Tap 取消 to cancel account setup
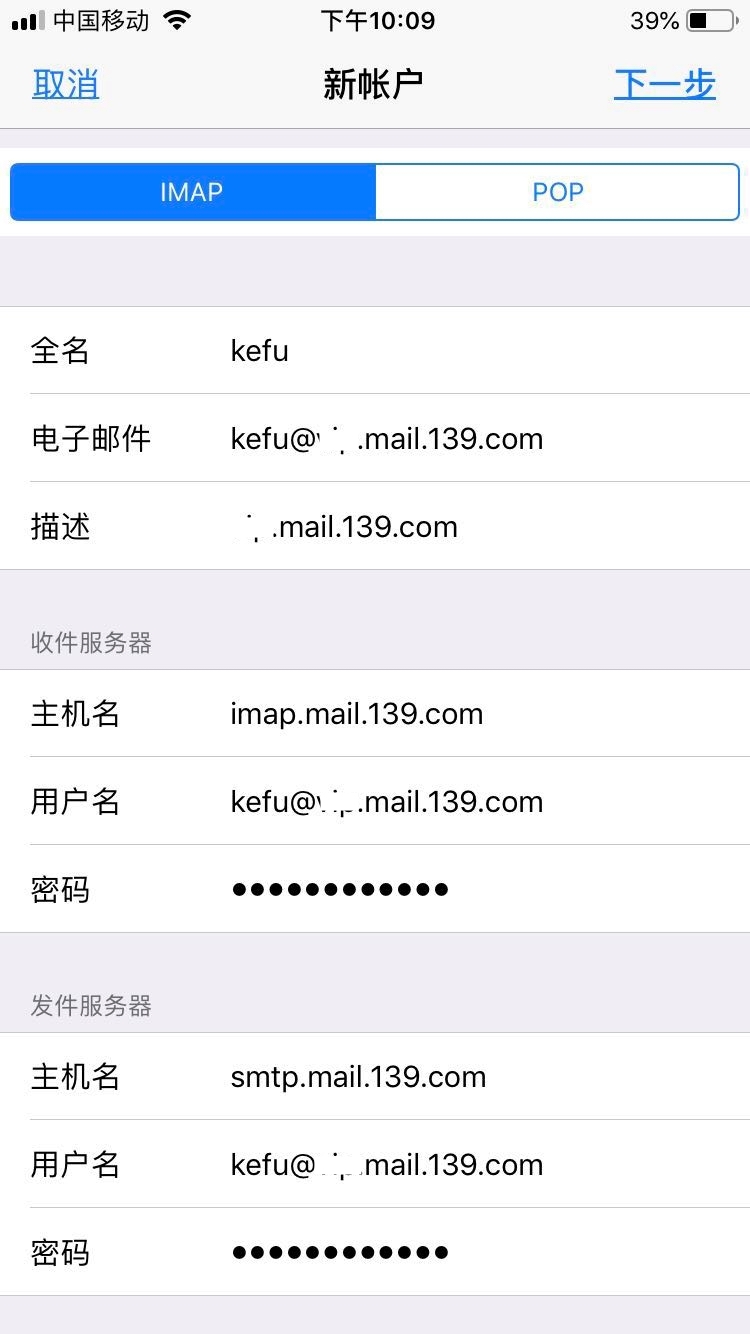 point(65,85)
